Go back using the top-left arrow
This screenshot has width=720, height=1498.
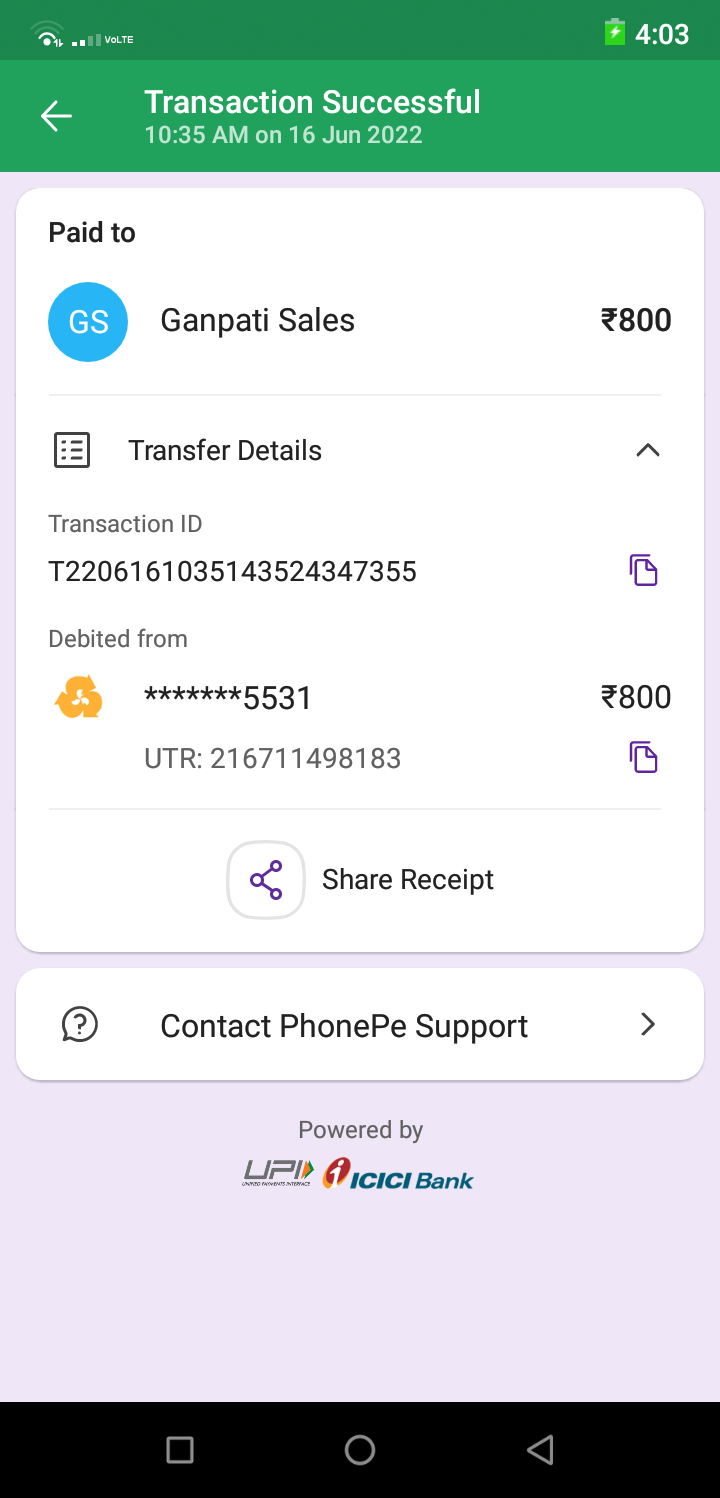[56, 116]
